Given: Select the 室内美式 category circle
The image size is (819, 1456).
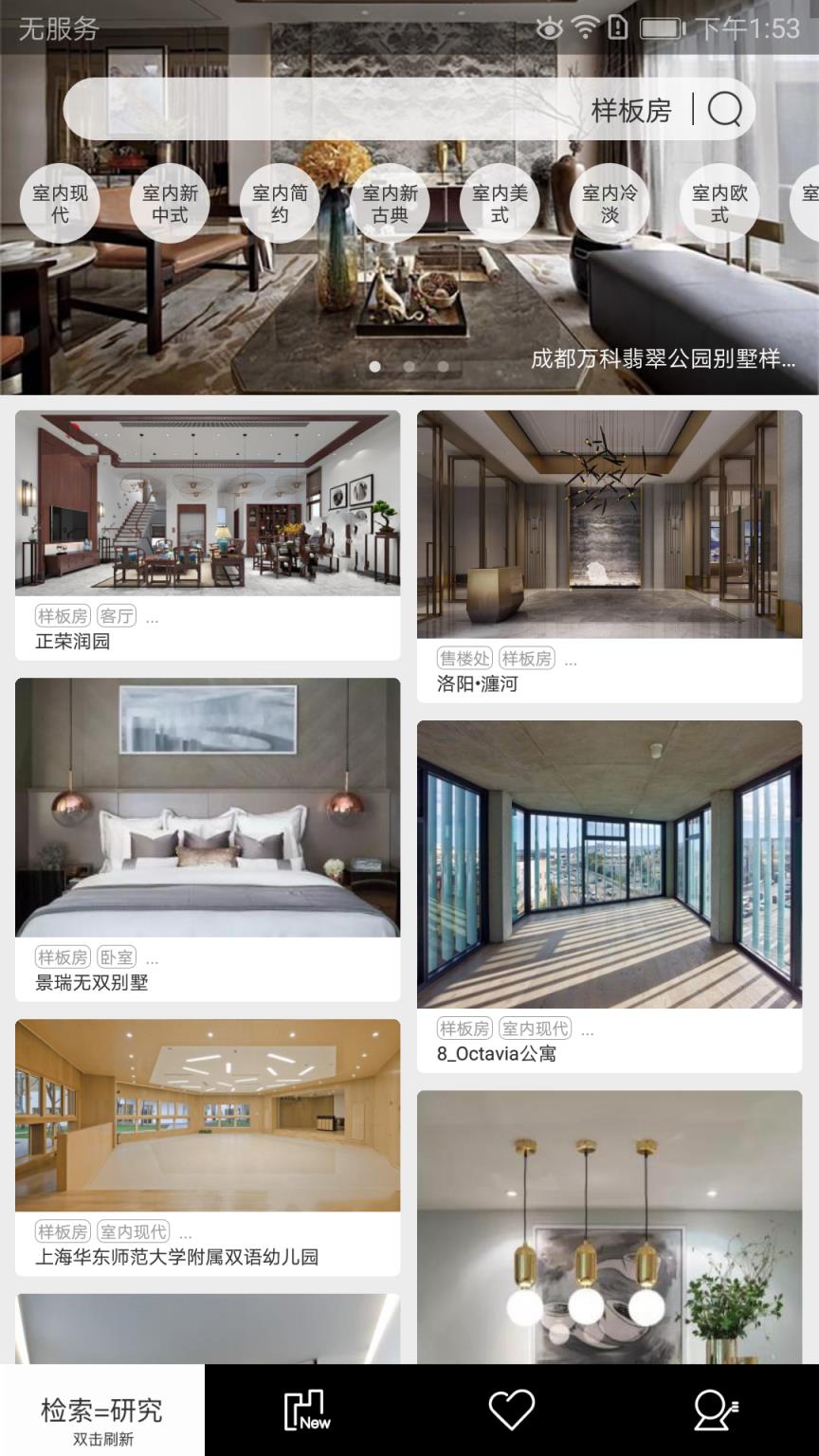Looking at the screenshot, I should (498, 202).
